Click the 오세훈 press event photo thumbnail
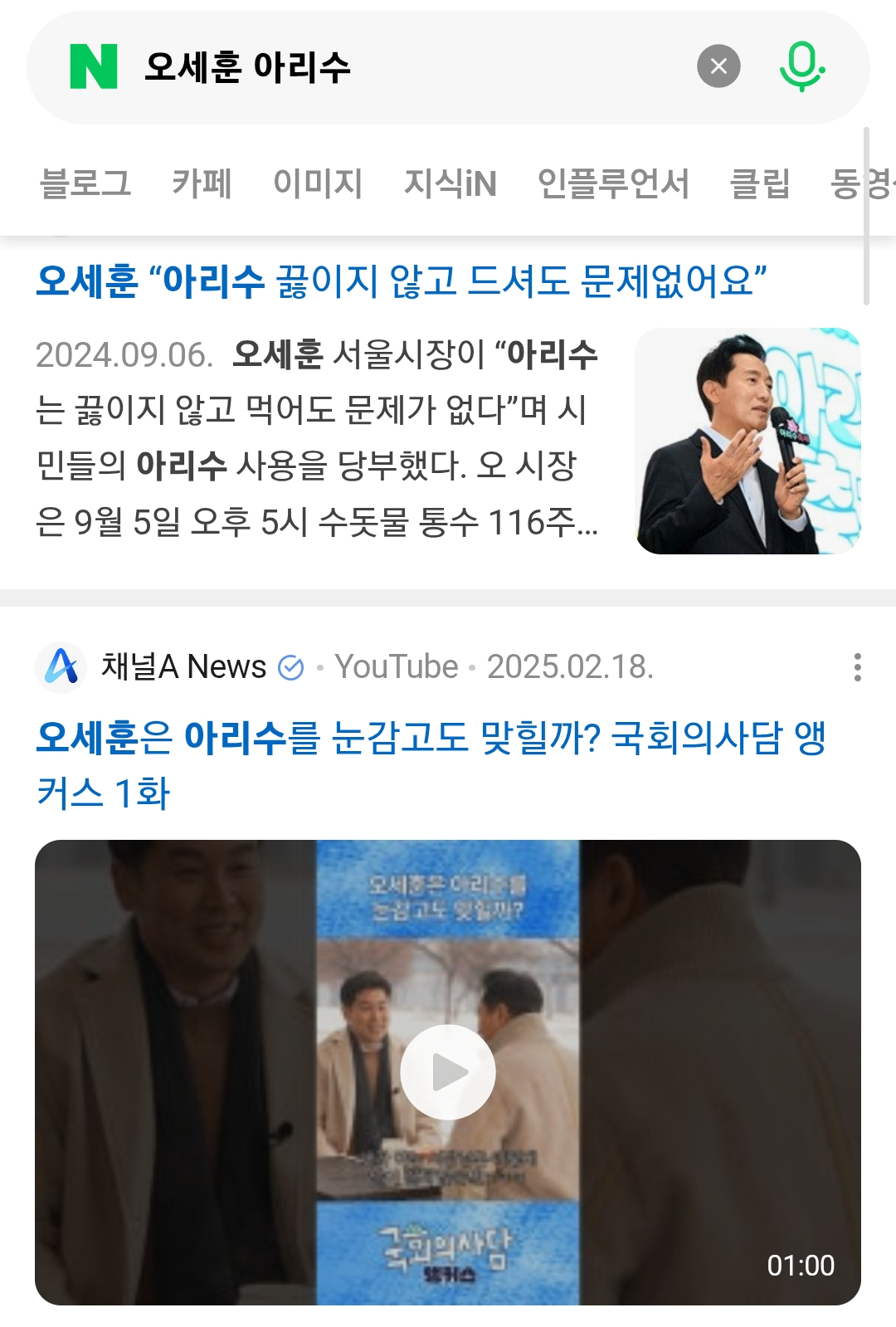The image size is (896, 1327). pyautogui.click(x=747, y=440)
